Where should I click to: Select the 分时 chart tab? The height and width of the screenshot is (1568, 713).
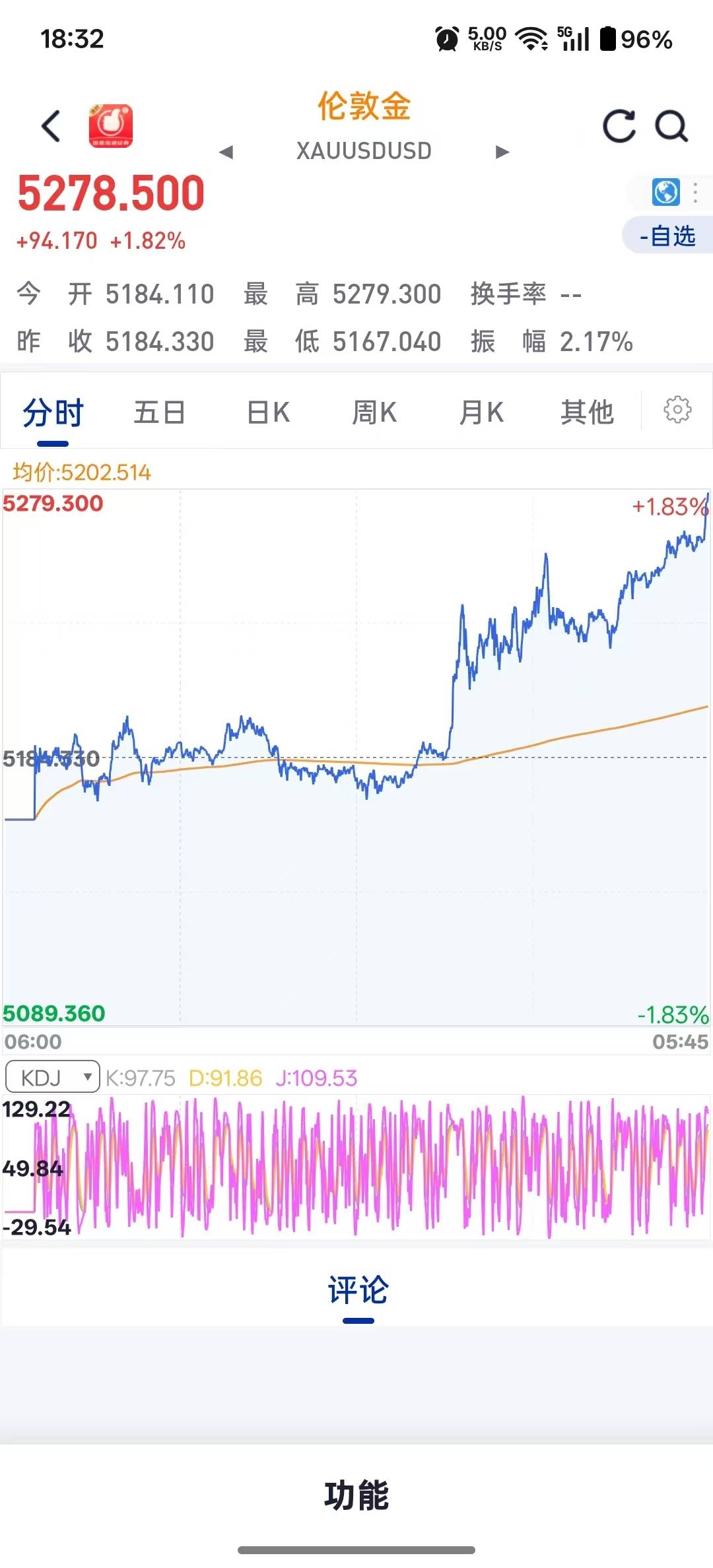click(53, 413)
